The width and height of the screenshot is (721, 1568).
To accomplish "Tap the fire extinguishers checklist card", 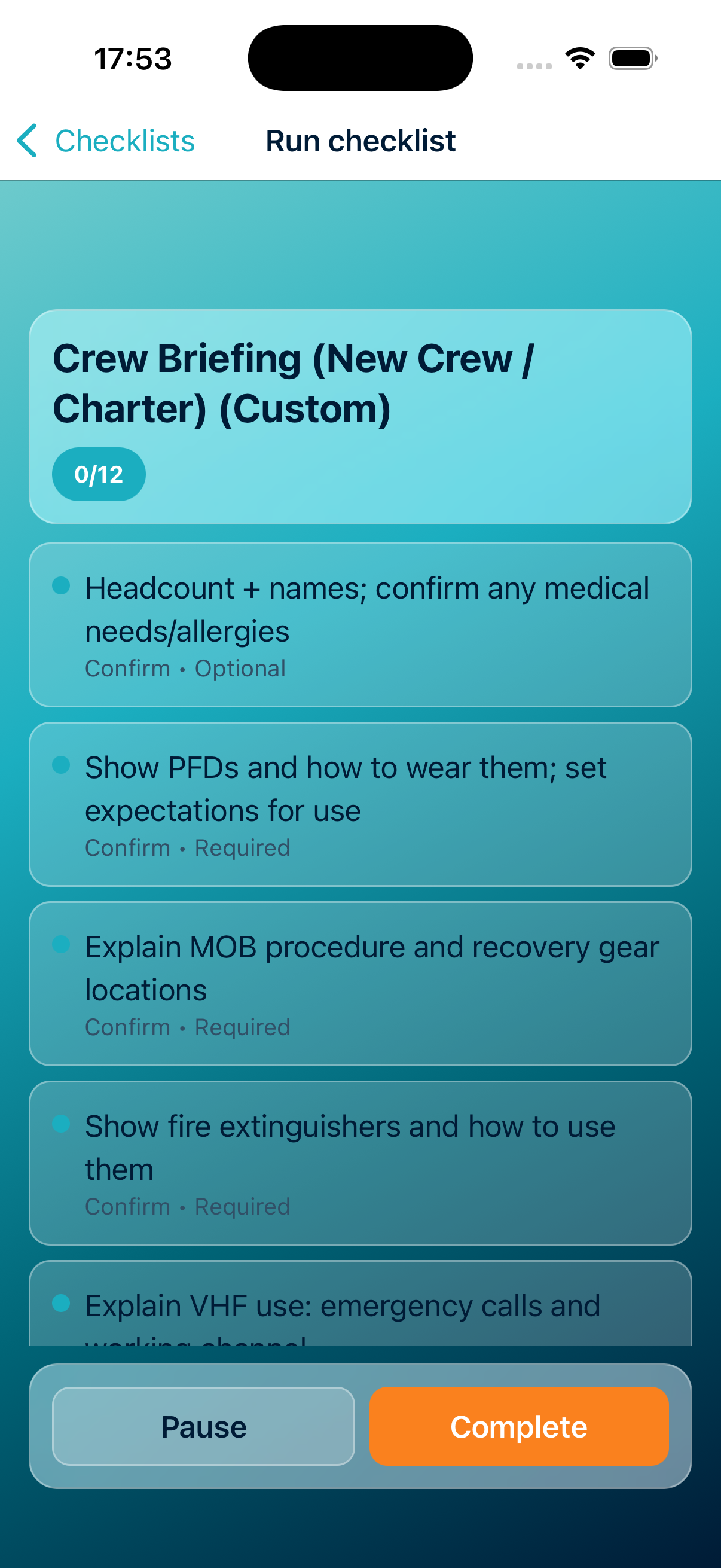I will pyautogui.click(x=360, y=1161).
